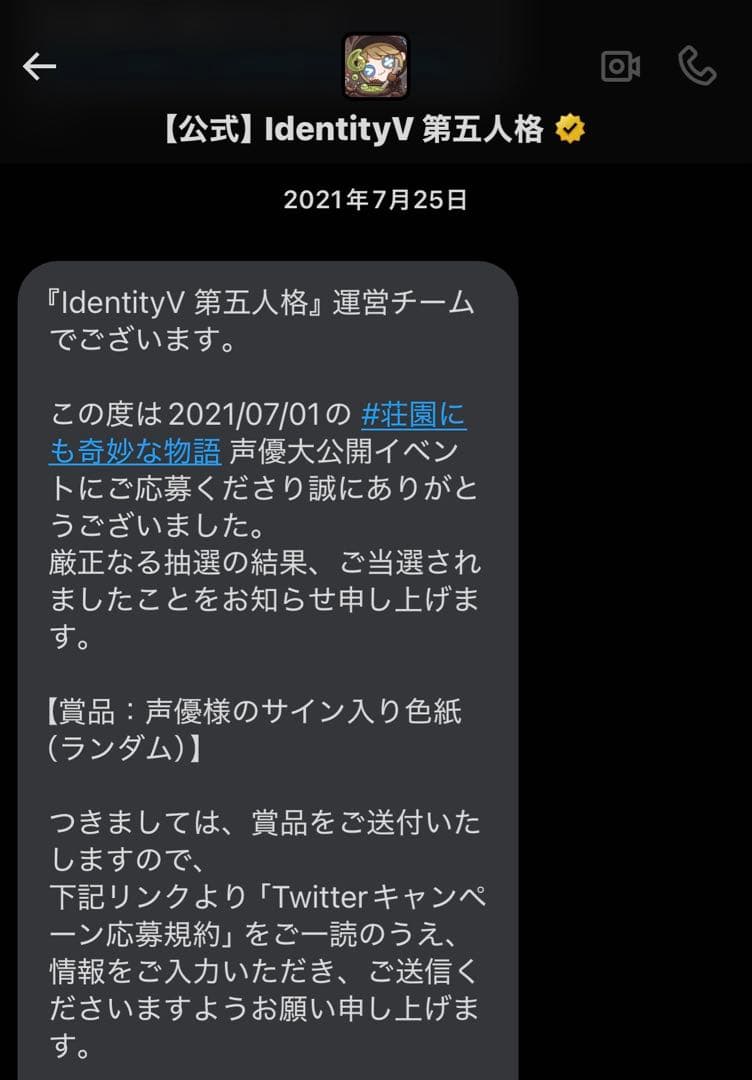The height and width of the screenshot is (1080, 752).
Task: Select the text 賞品：声優様のサイン入り色紙
Action: [260, 710]
